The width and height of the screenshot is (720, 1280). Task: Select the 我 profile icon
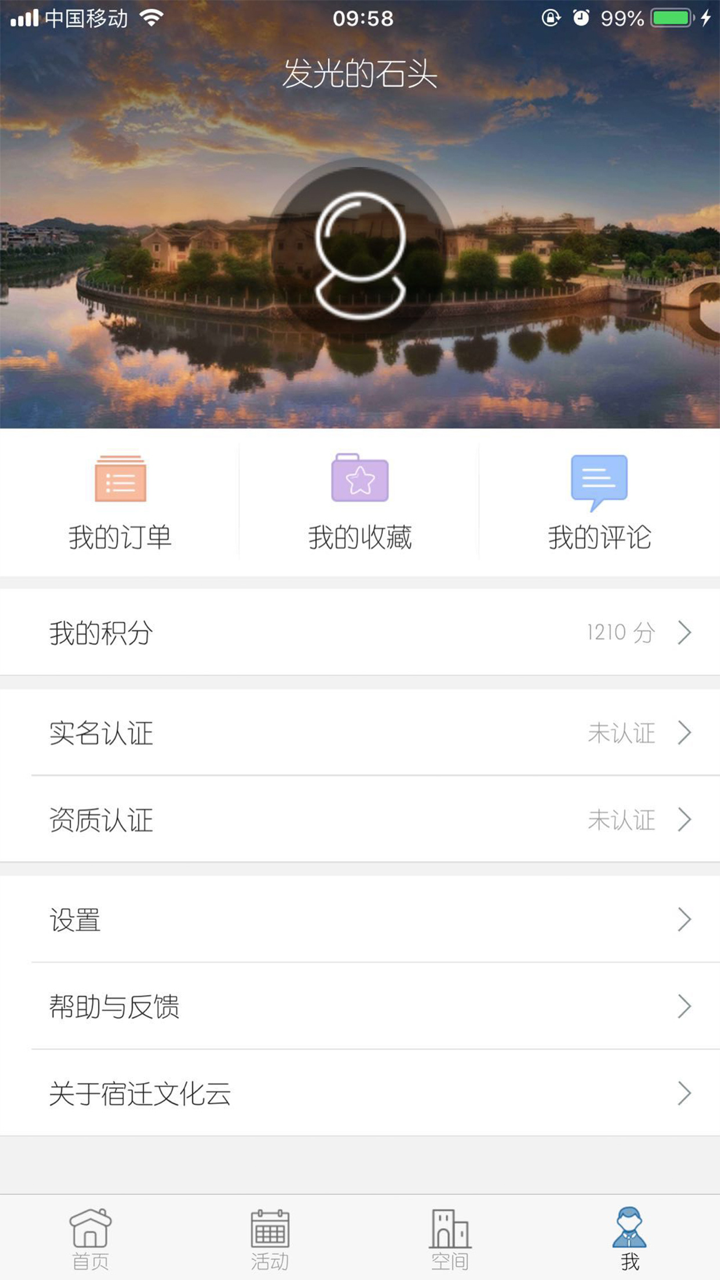coord(629,1228)
